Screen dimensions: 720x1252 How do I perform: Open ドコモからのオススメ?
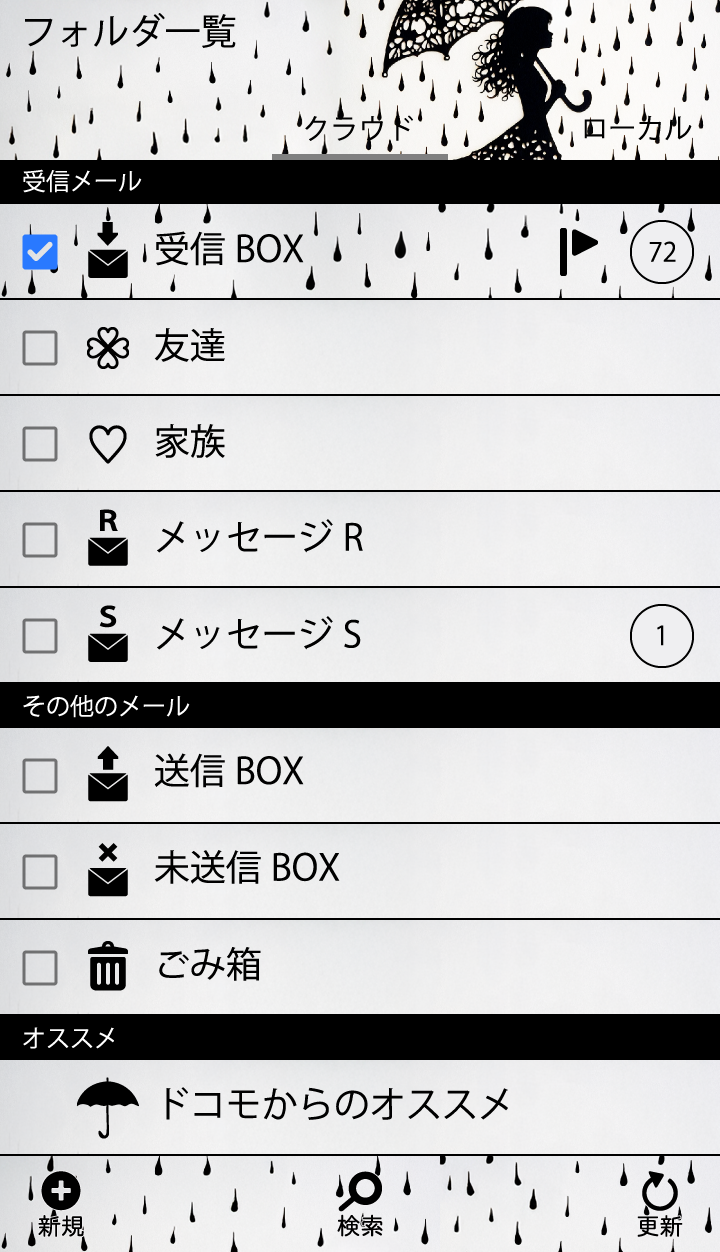tap(332, 1105)
